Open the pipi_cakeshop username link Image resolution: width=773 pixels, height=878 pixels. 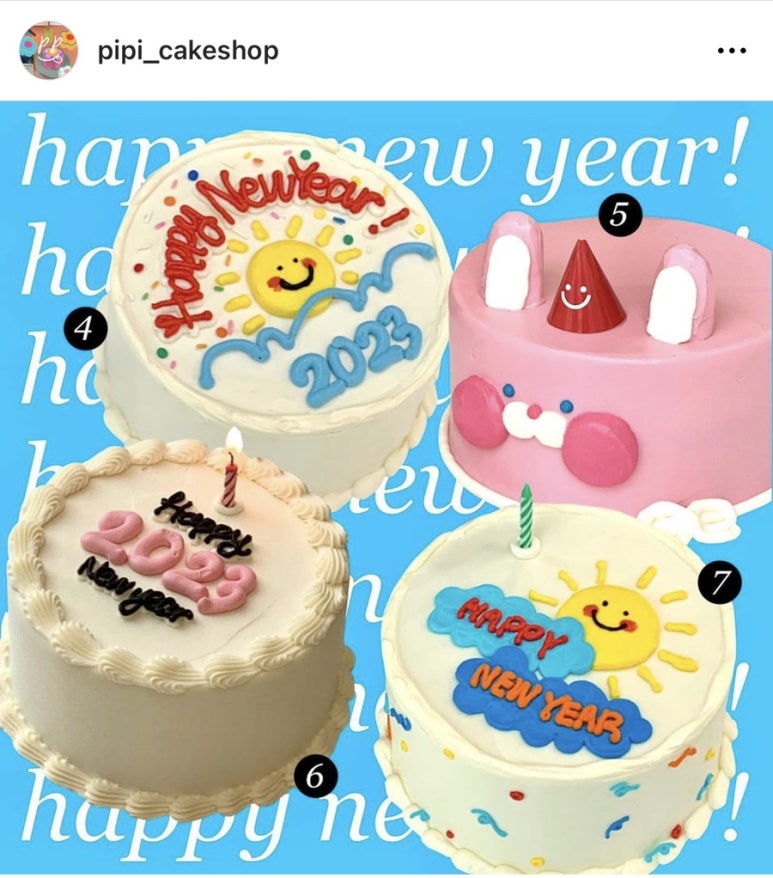click(188, 52)
